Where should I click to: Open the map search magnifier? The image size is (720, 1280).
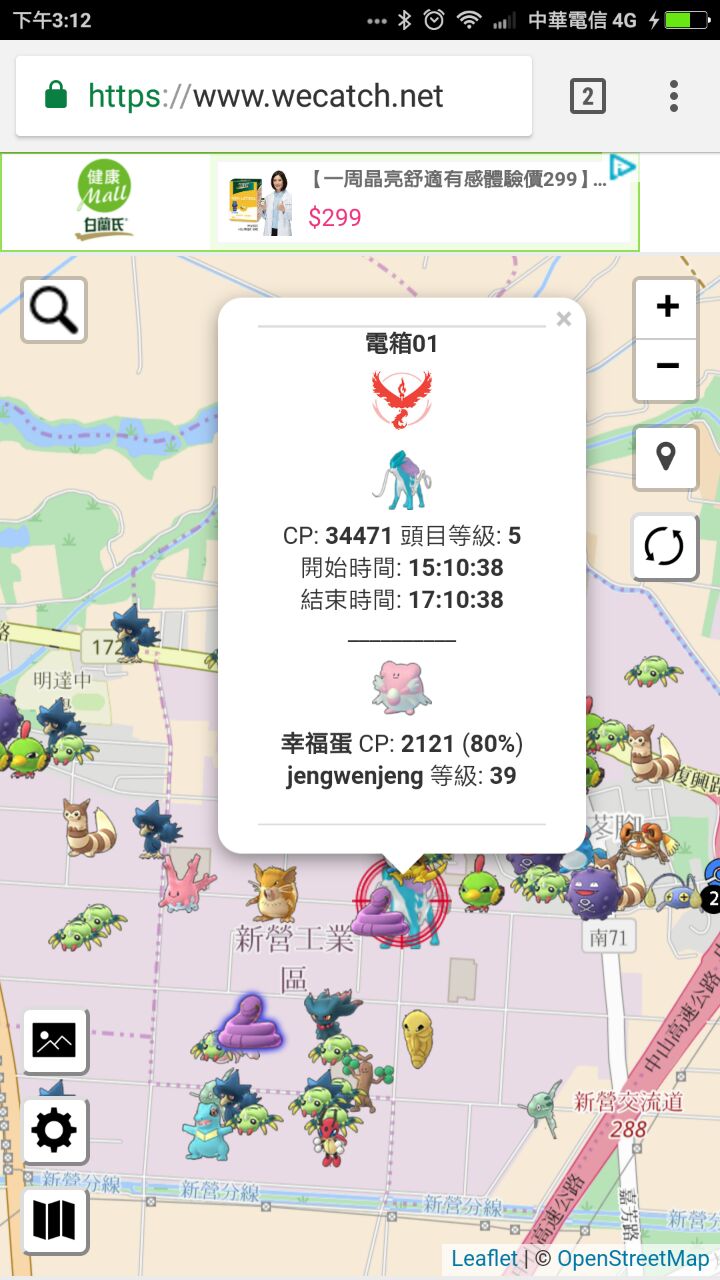pyautogui.click(x=54, y=311)
